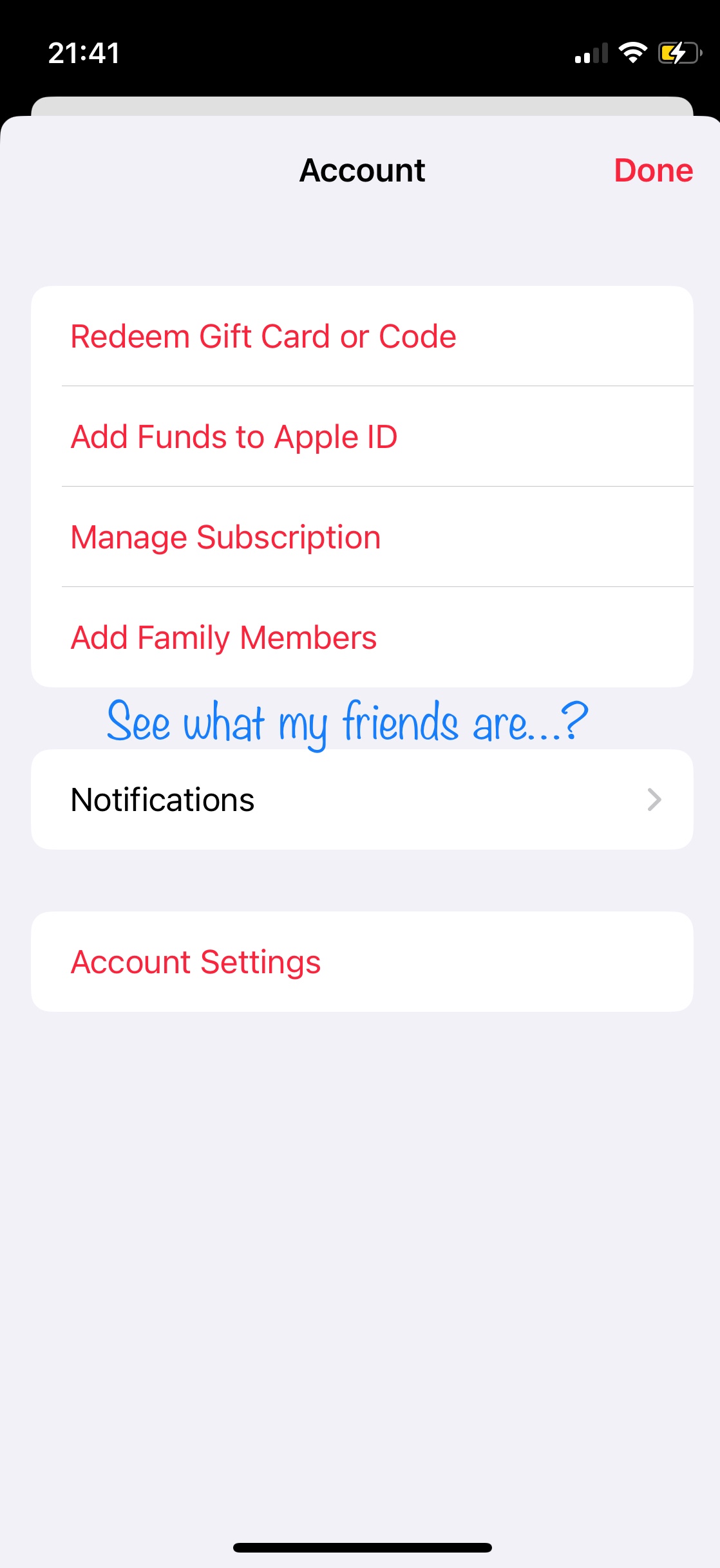Tap Done to close Account

point(653,171)
